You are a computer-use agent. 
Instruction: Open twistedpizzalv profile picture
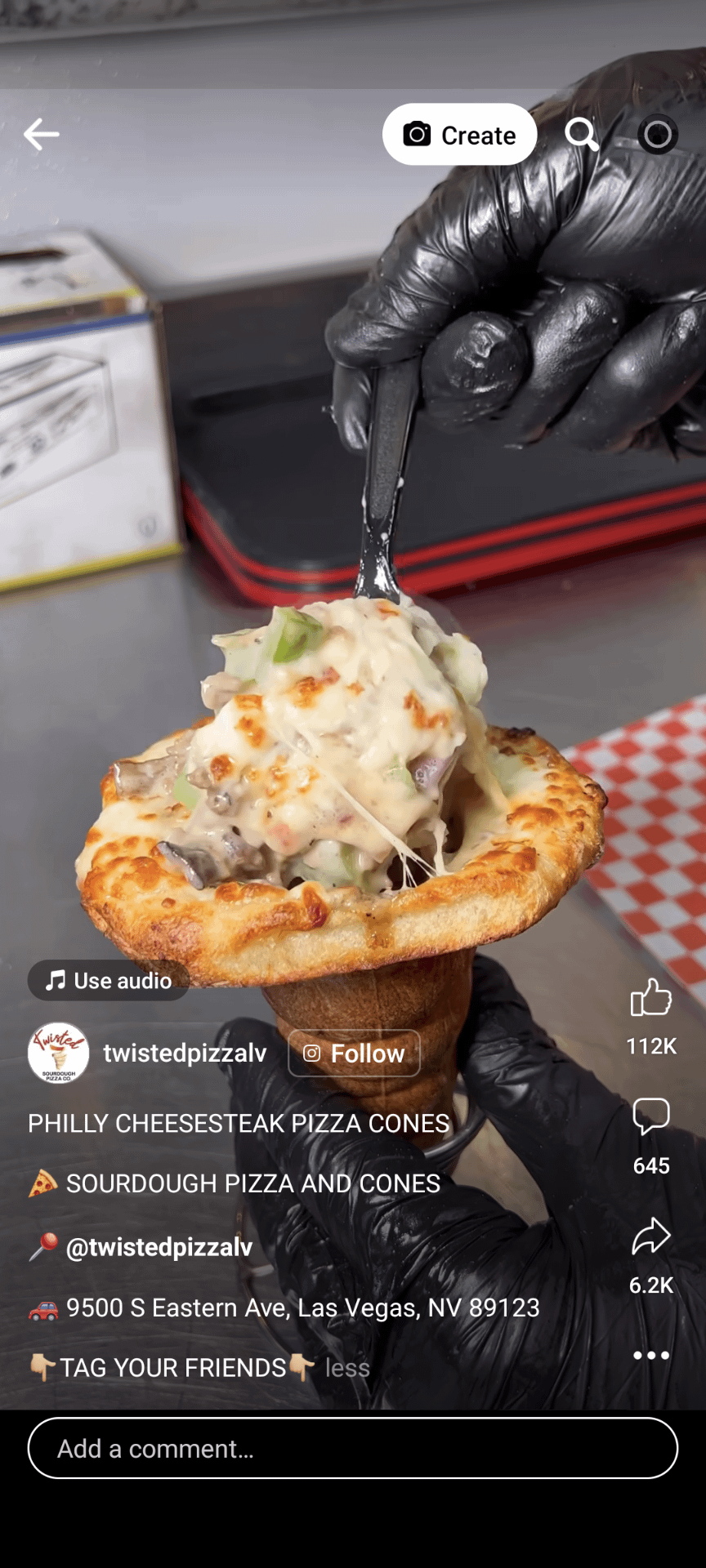point(58,1053)
